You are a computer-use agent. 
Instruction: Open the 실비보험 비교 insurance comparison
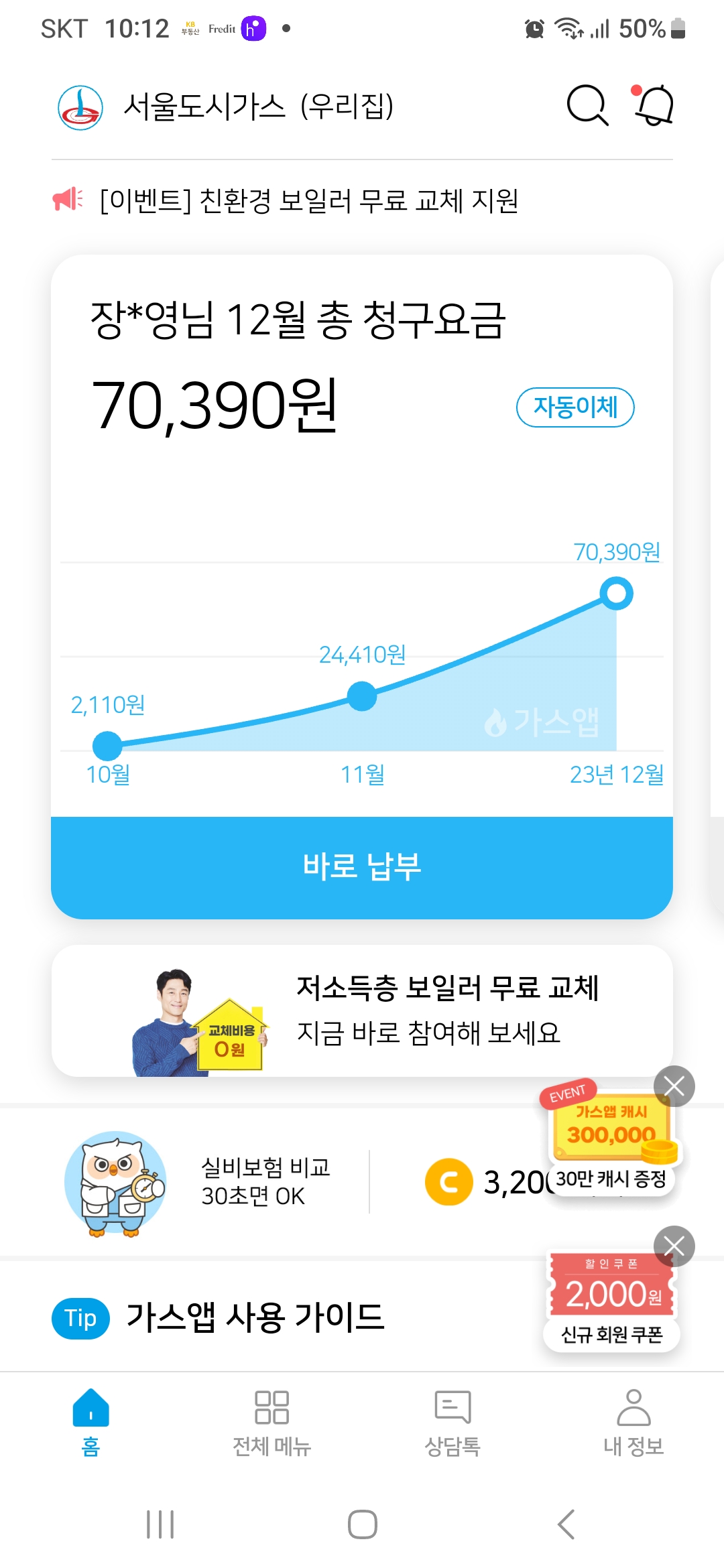click(x=265, y=1181)
